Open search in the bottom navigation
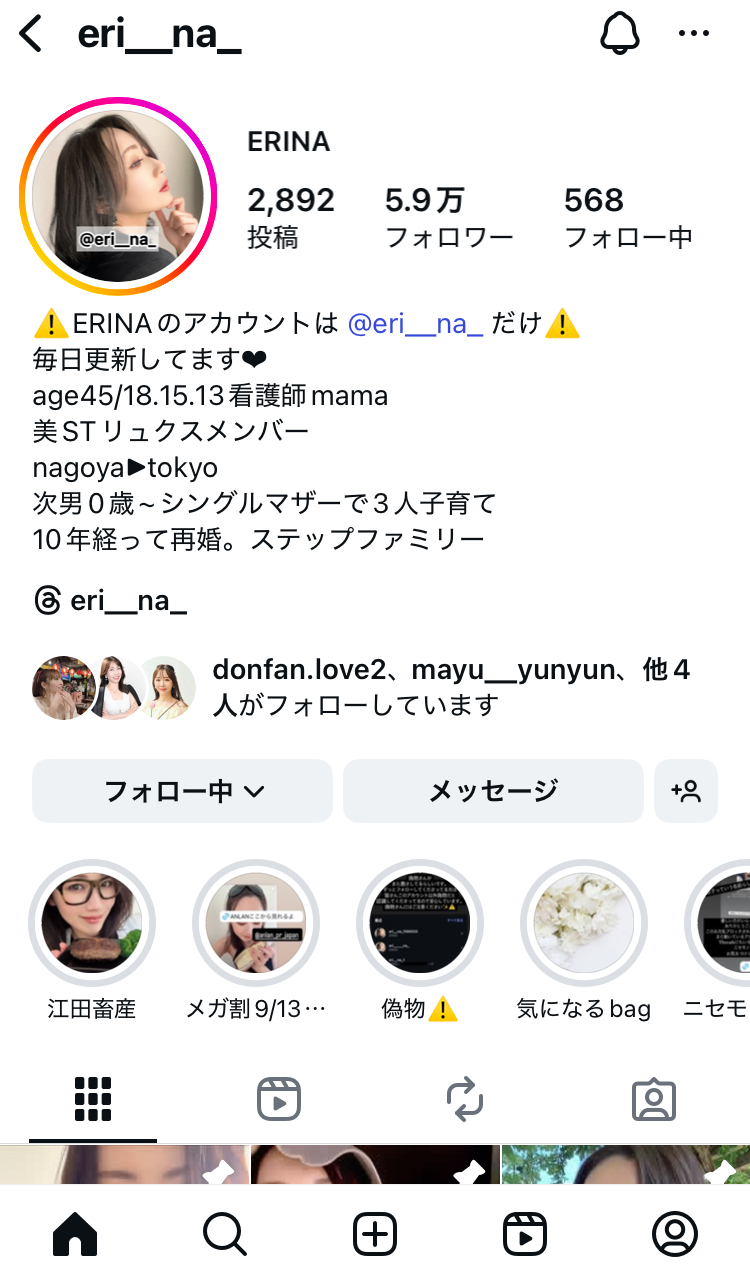 coord(225,1235)
